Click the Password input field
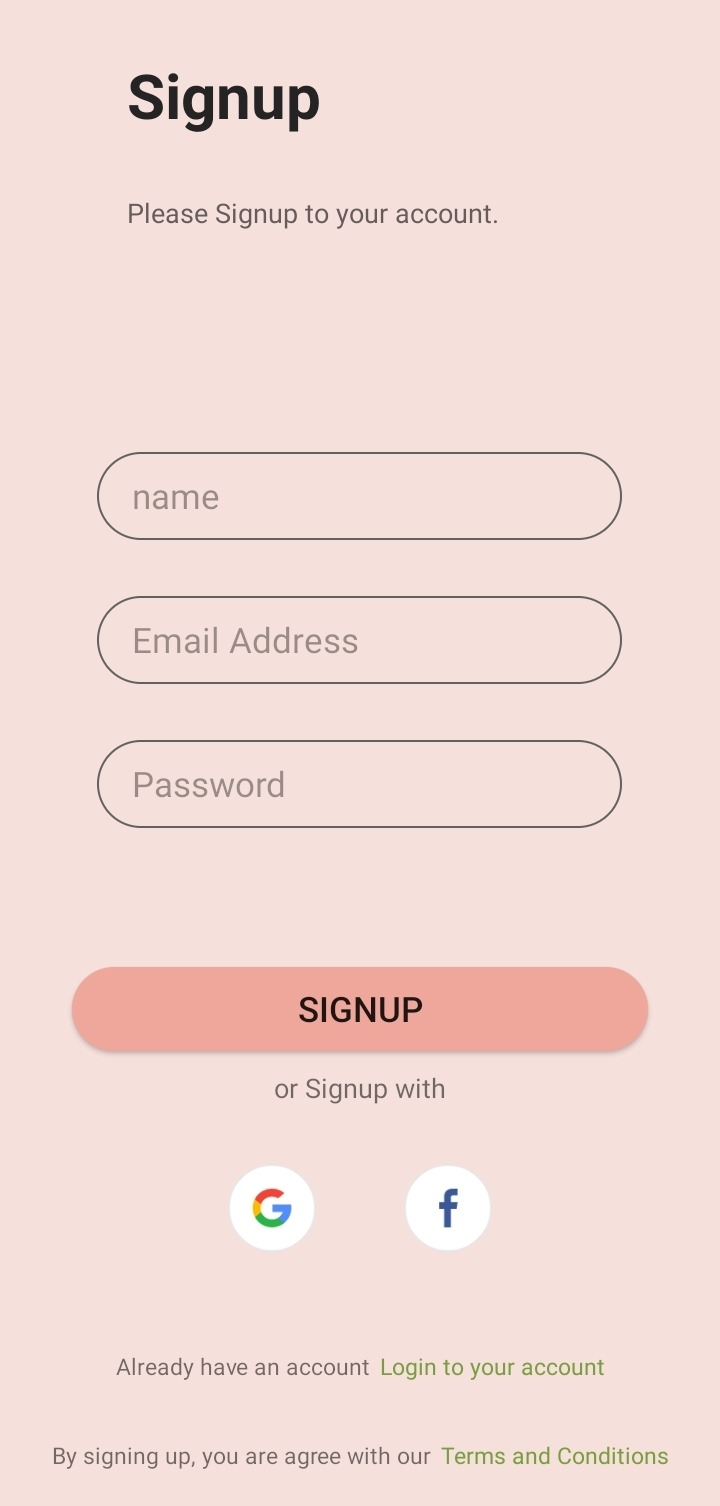This screenshot has width=720, height=1506. (x=359, y=784)
